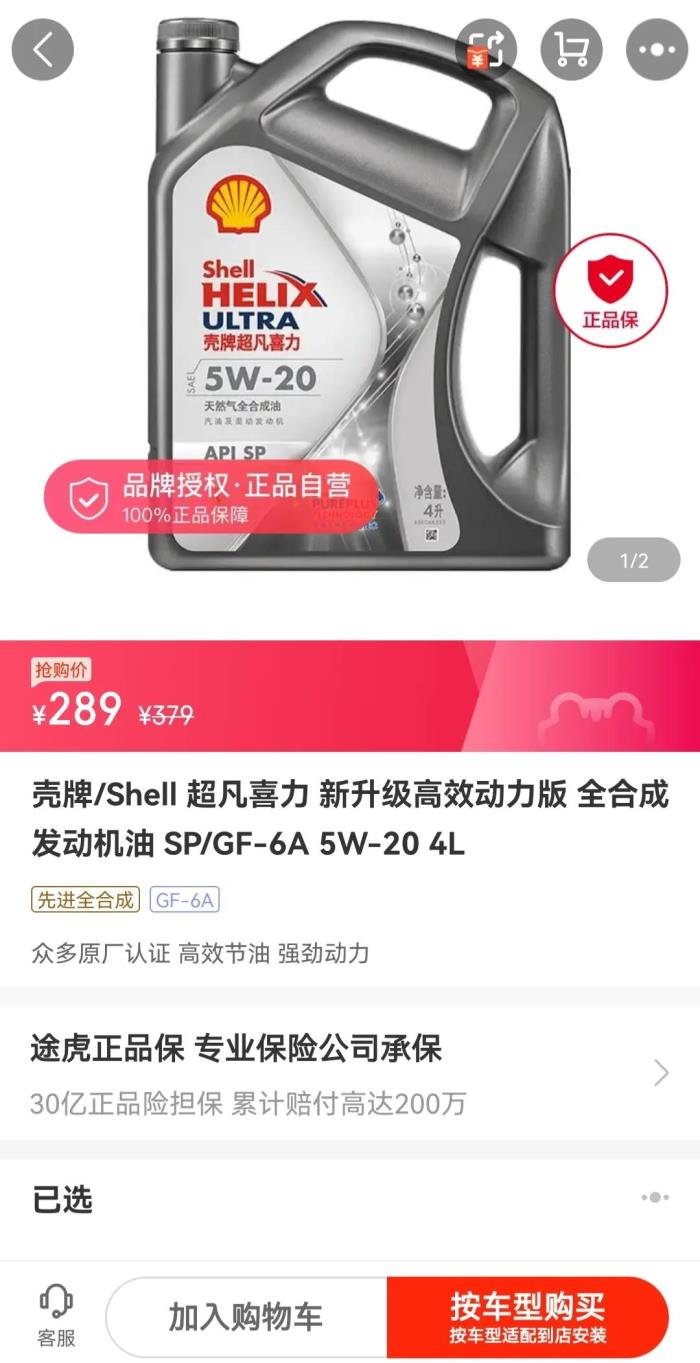
Task: Add item with 加入购物车 button
Action: (246, 1317)
